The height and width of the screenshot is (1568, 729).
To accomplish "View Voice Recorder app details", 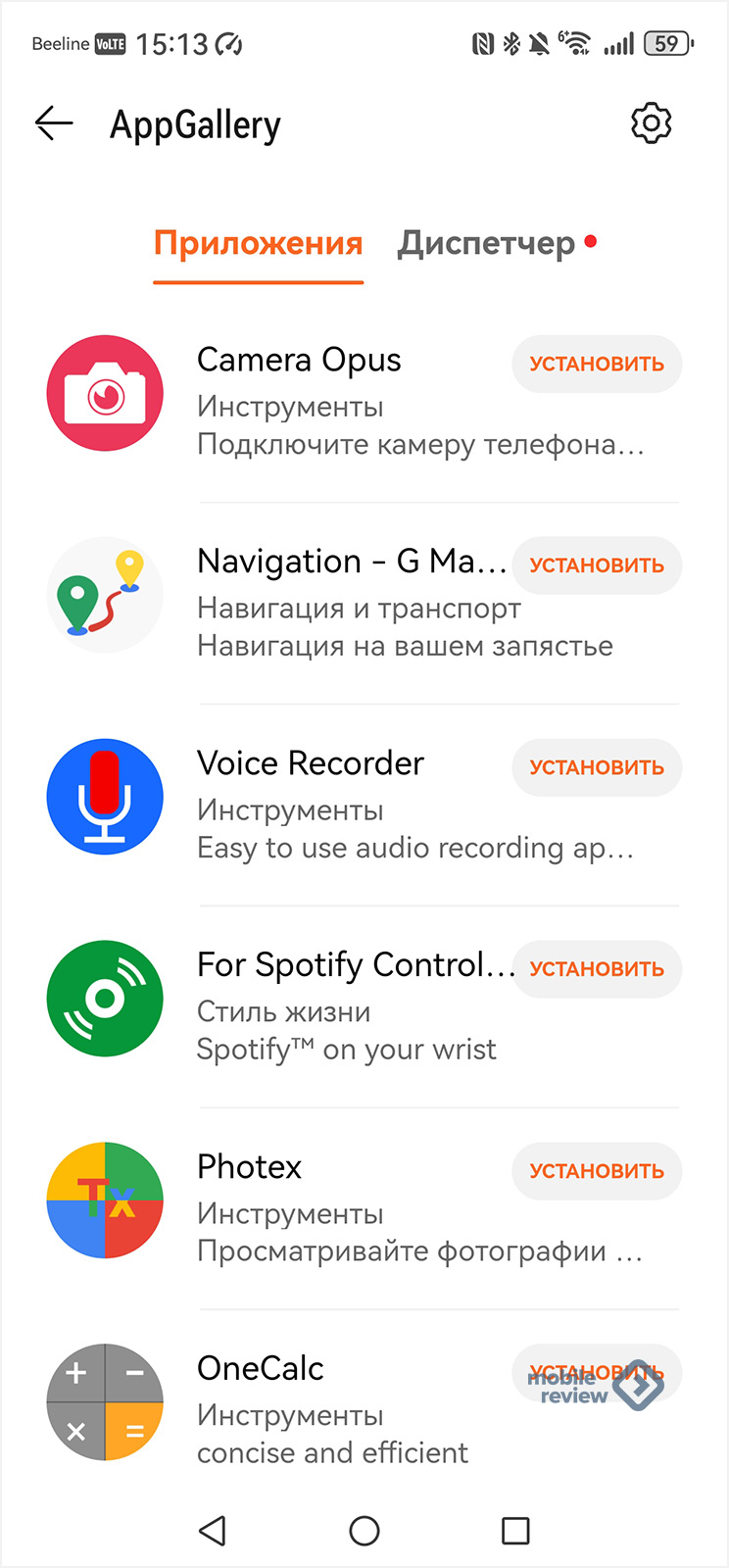I will tap(310, 763).
